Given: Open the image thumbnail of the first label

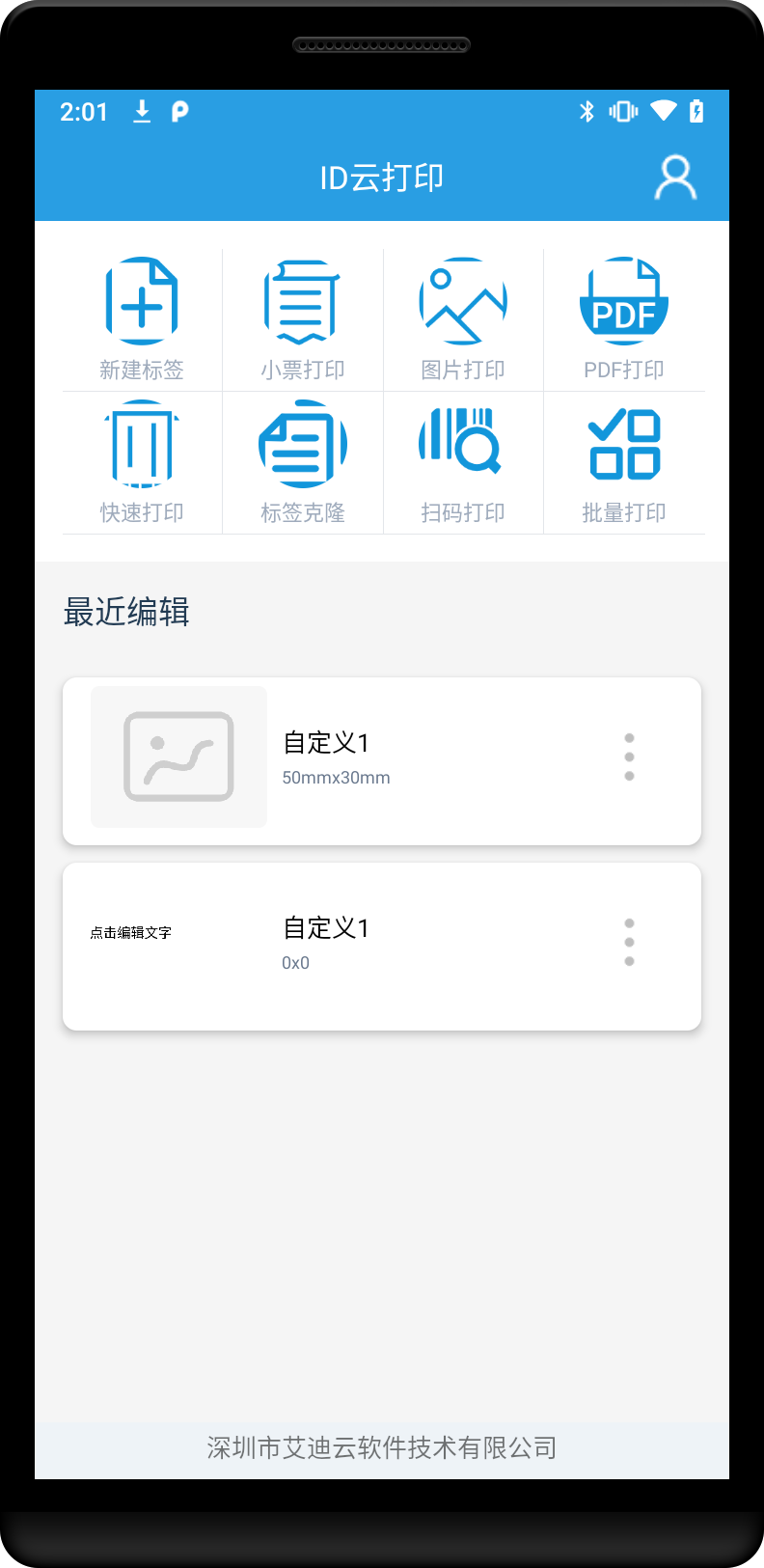Looking at the screenshot, I should pyautogui.click(x=178, y=756).
